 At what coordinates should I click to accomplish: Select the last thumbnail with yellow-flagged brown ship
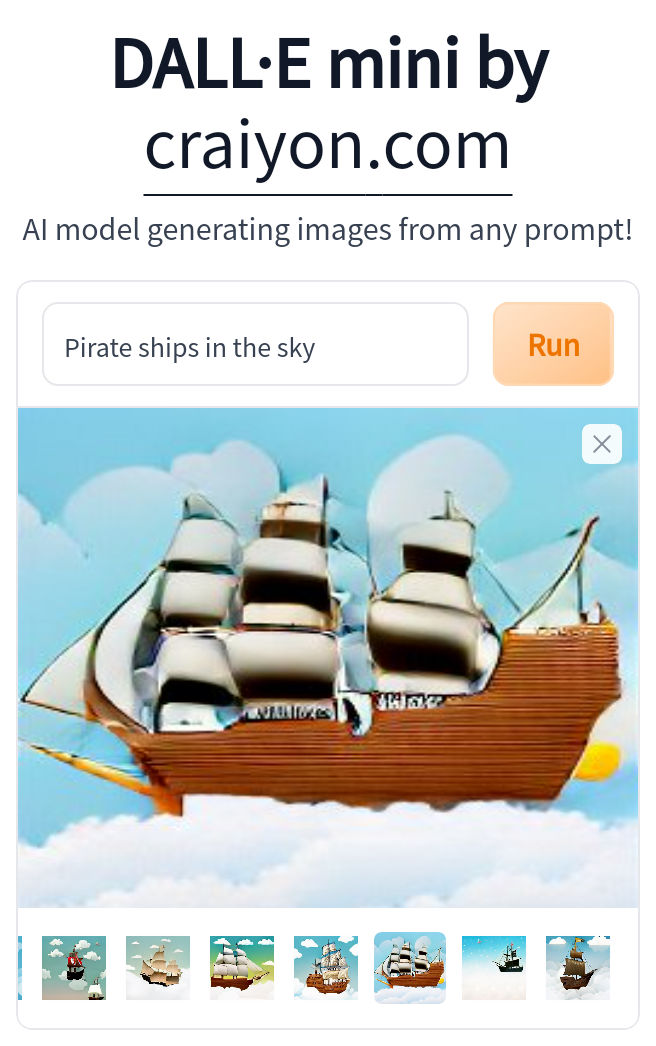pos(578,967)
